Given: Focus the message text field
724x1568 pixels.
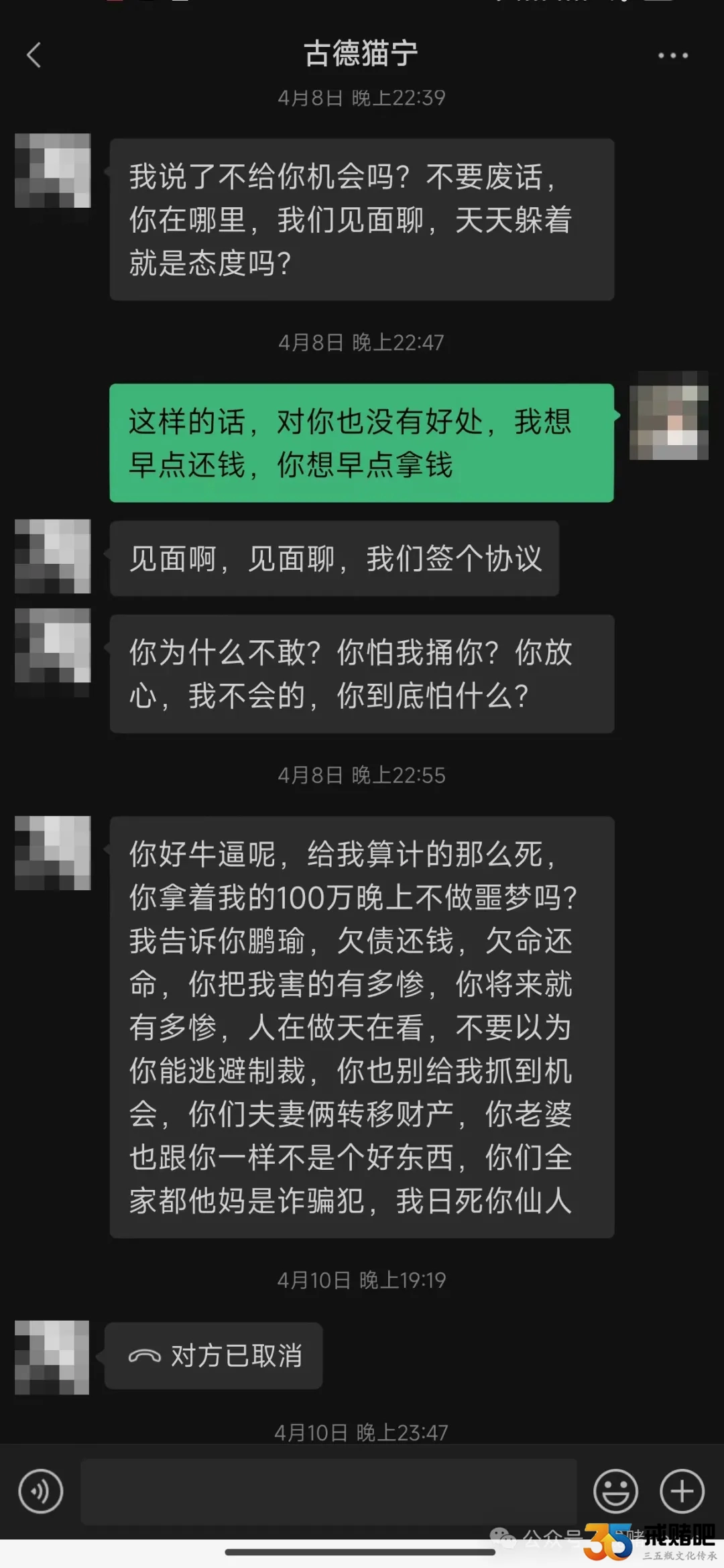Looking at the screenshot, I should [328, 1492].
